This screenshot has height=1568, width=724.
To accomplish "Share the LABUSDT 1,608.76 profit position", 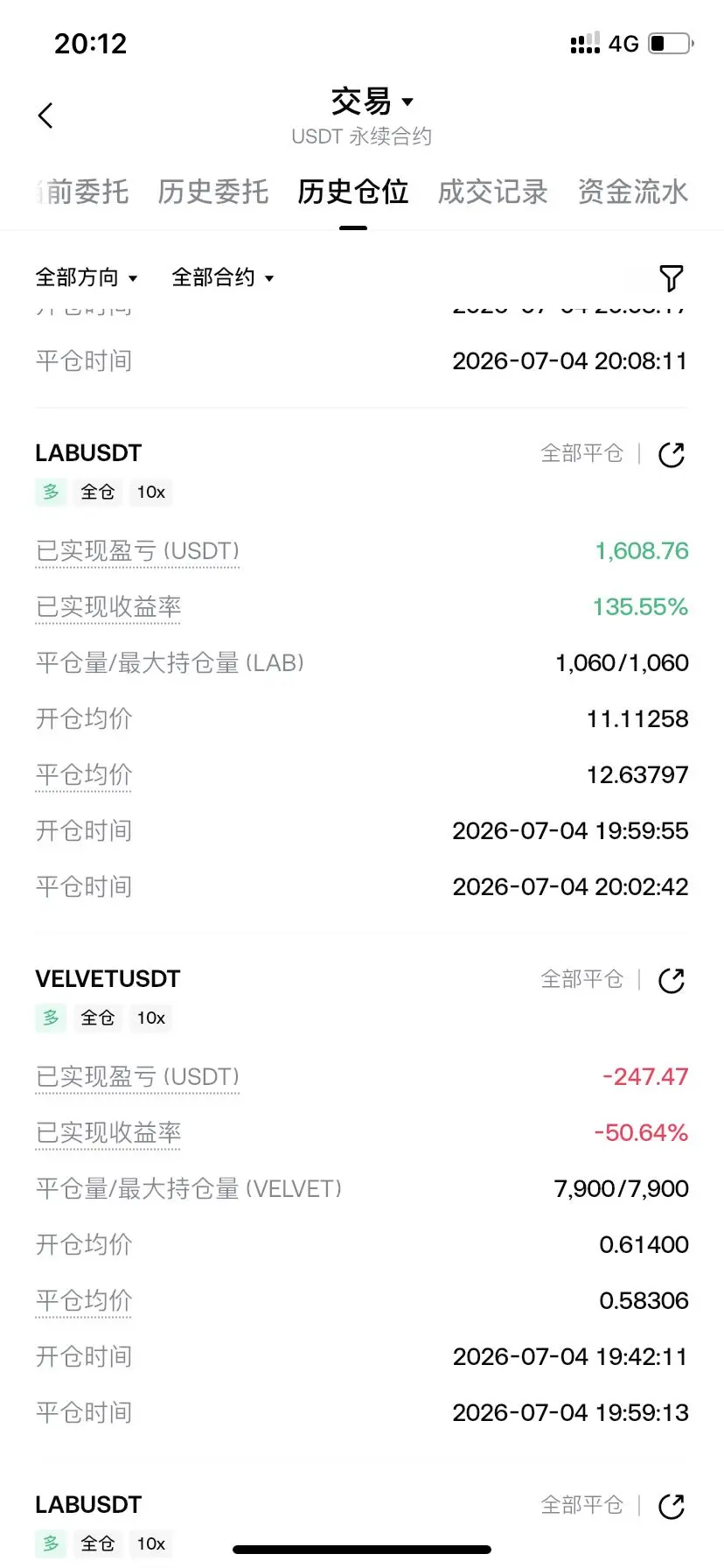I will (x=671, y=454).
